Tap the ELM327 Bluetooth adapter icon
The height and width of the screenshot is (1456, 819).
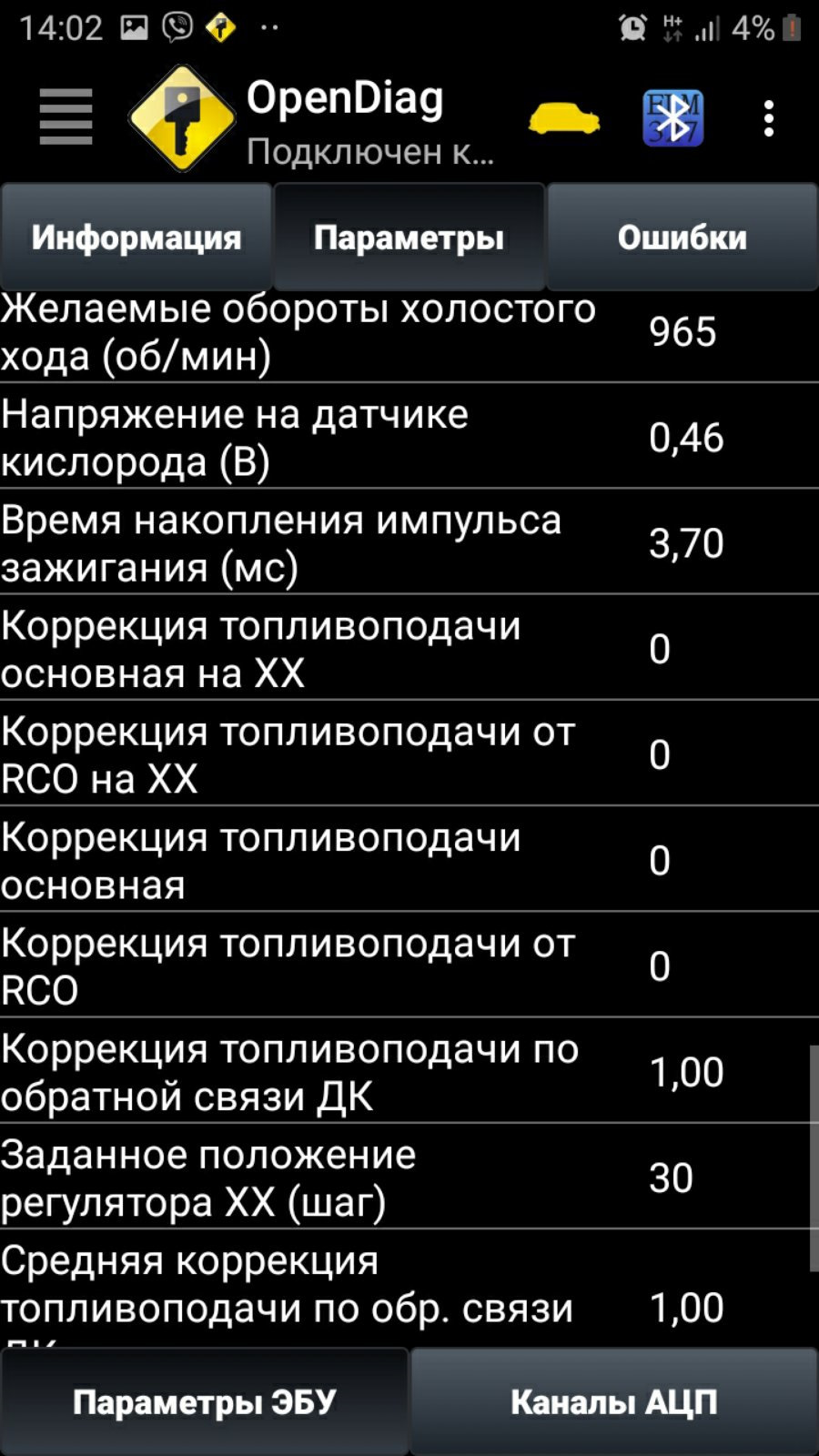point(671,118)
